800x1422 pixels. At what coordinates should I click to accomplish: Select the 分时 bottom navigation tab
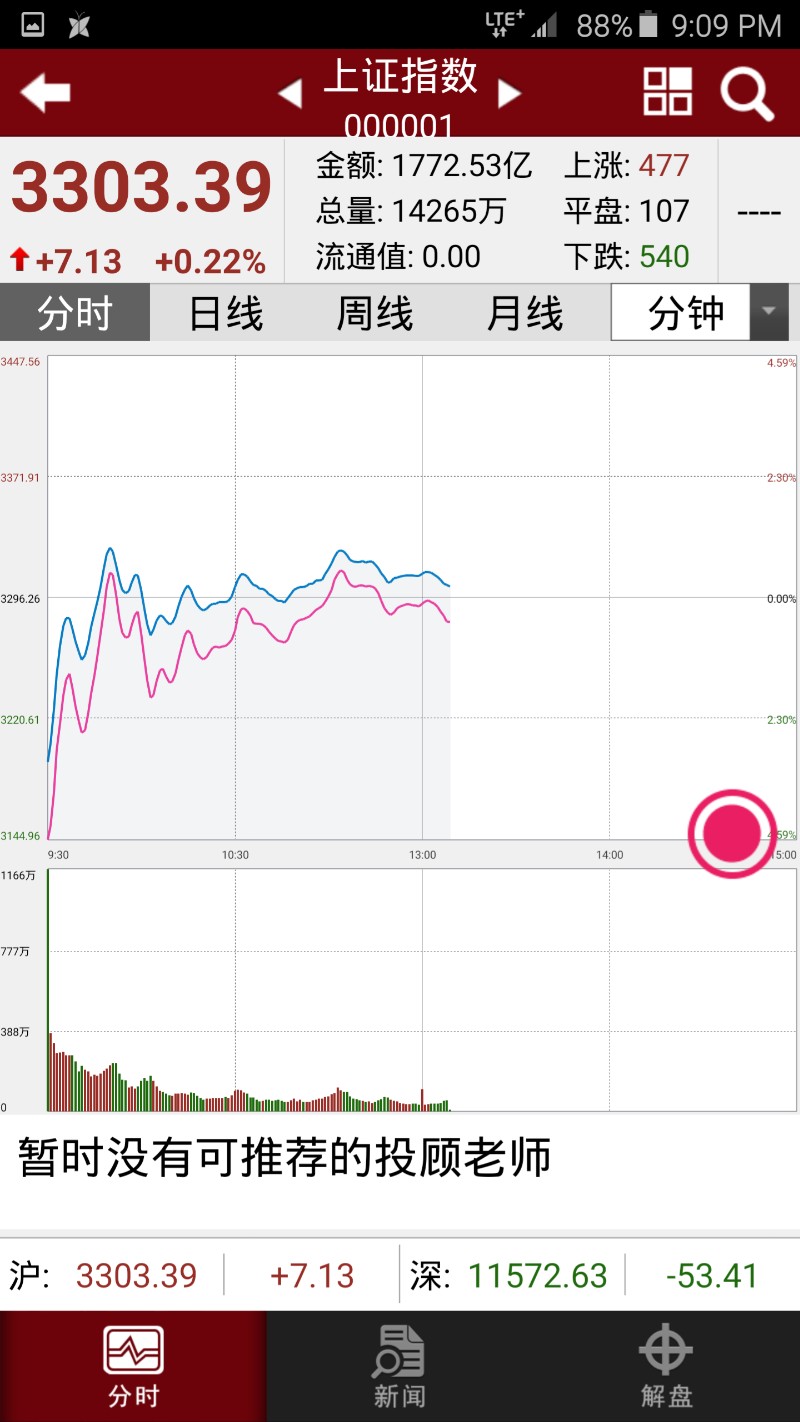[133, 1366]
